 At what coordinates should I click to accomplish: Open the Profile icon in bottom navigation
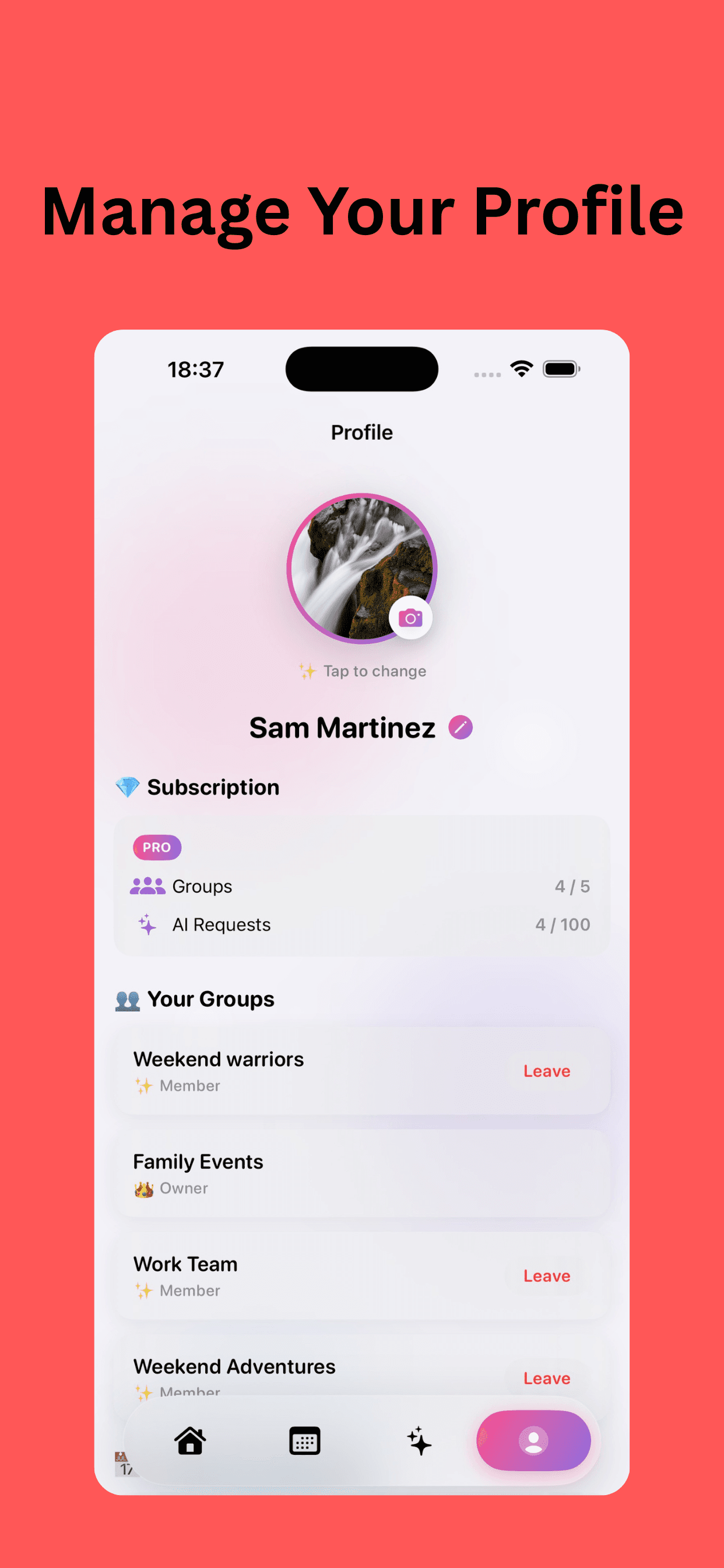[533, 1440]
